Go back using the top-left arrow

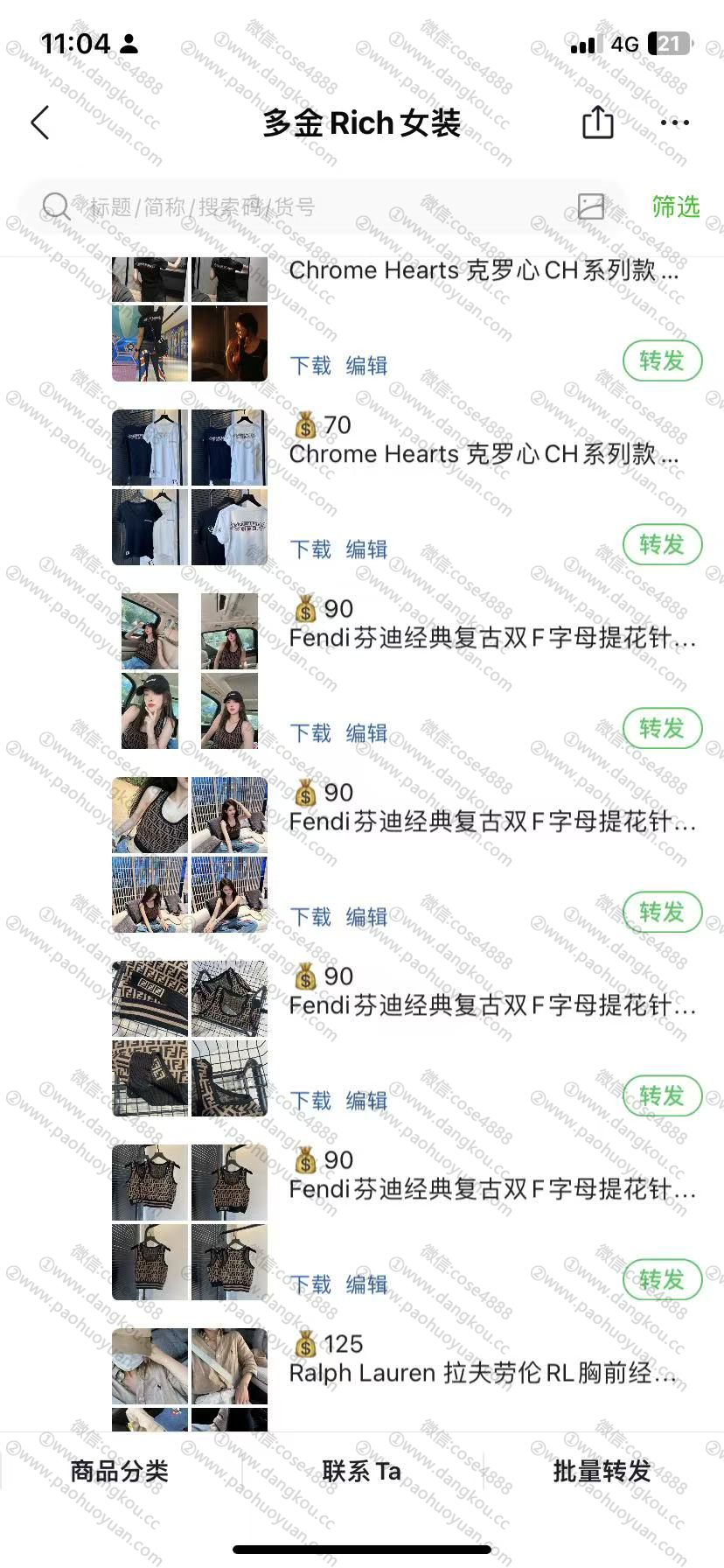tap(40, 123)
